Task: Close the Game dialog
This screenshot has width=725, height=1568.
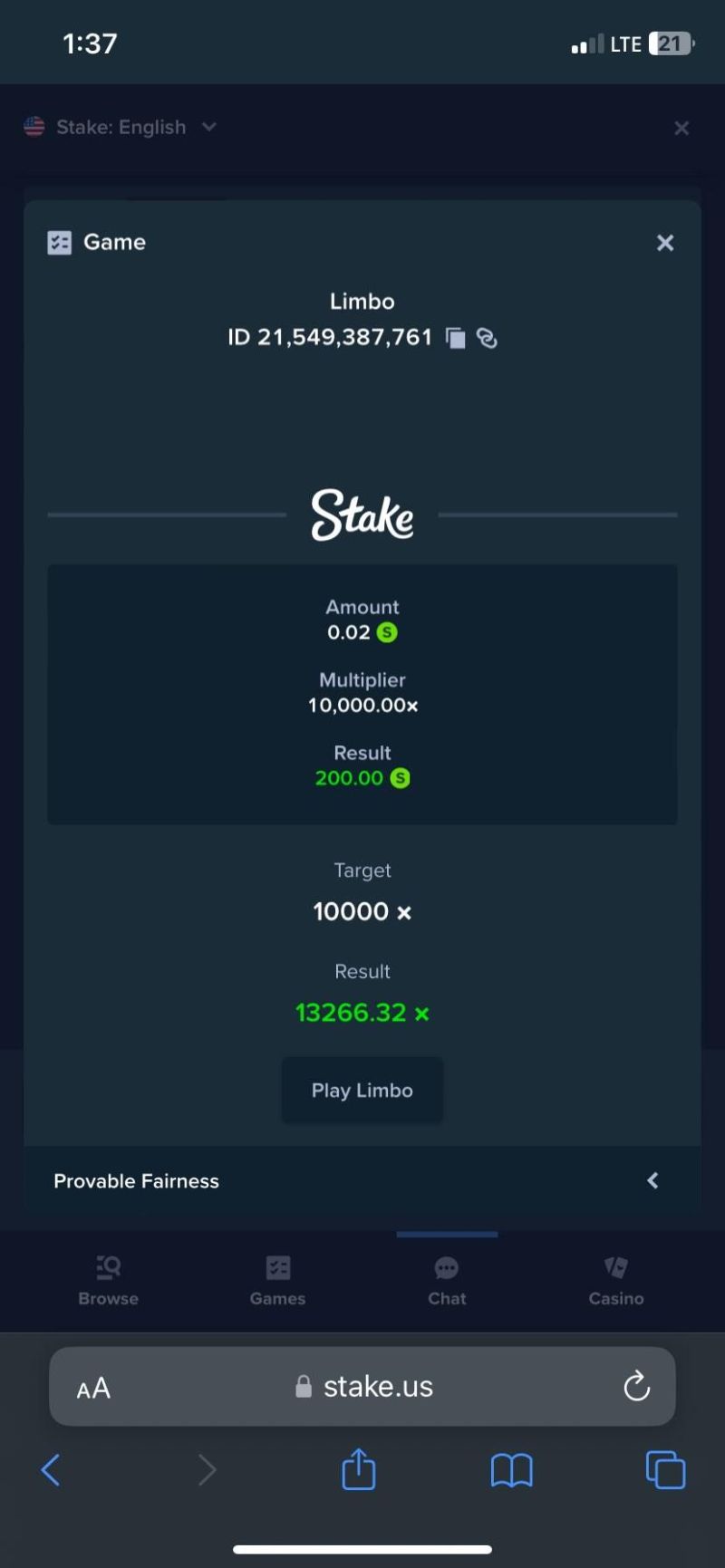Action: (x=665, y=243)
